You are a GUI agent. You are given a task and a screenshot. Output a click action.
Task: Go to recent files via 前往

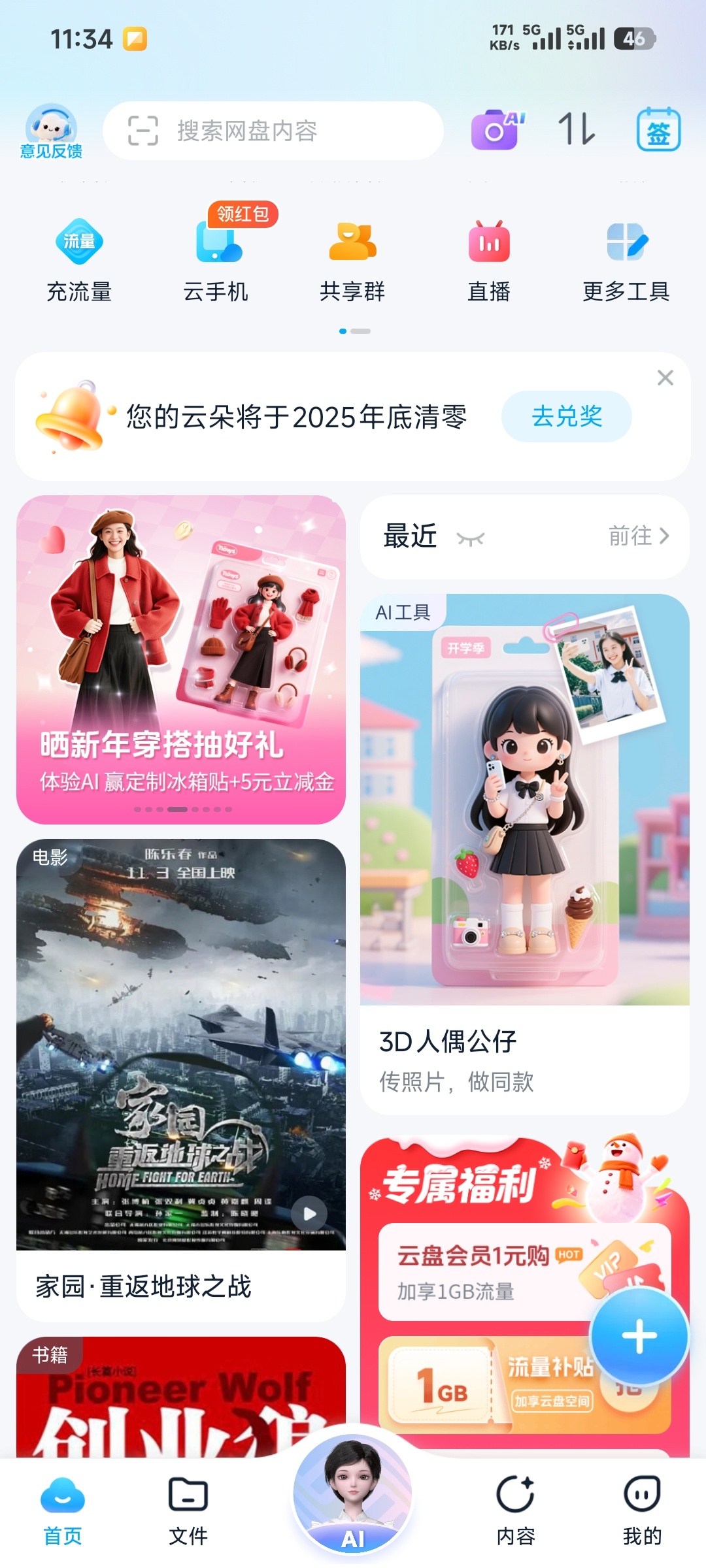(x=639, y=536)
